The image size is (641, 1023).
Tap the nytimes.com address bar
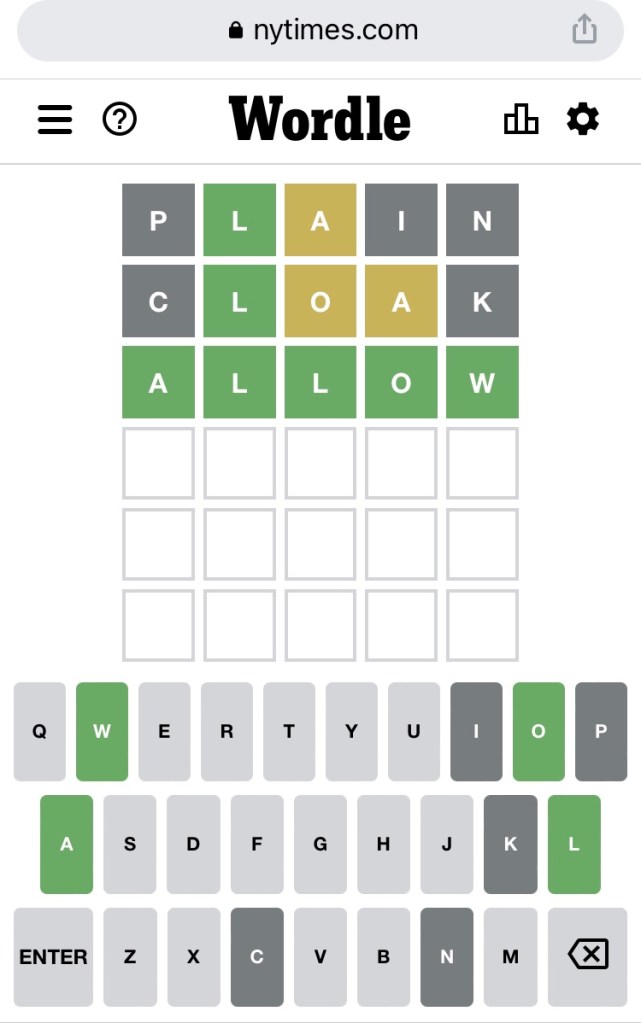click(x=320, y=30)
